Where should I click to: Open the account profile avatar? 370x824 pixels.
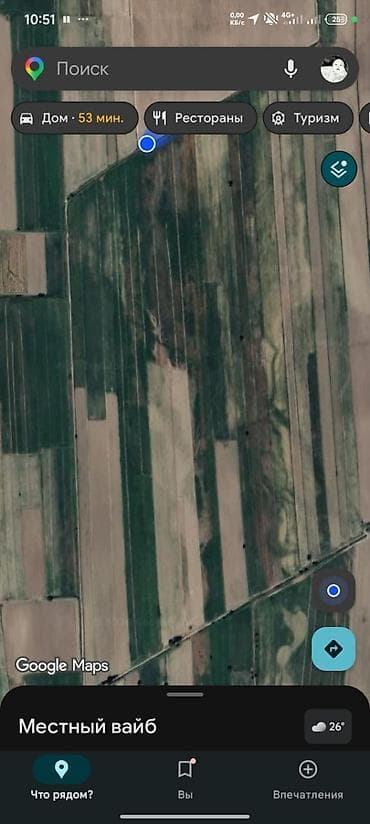[334, 69]
